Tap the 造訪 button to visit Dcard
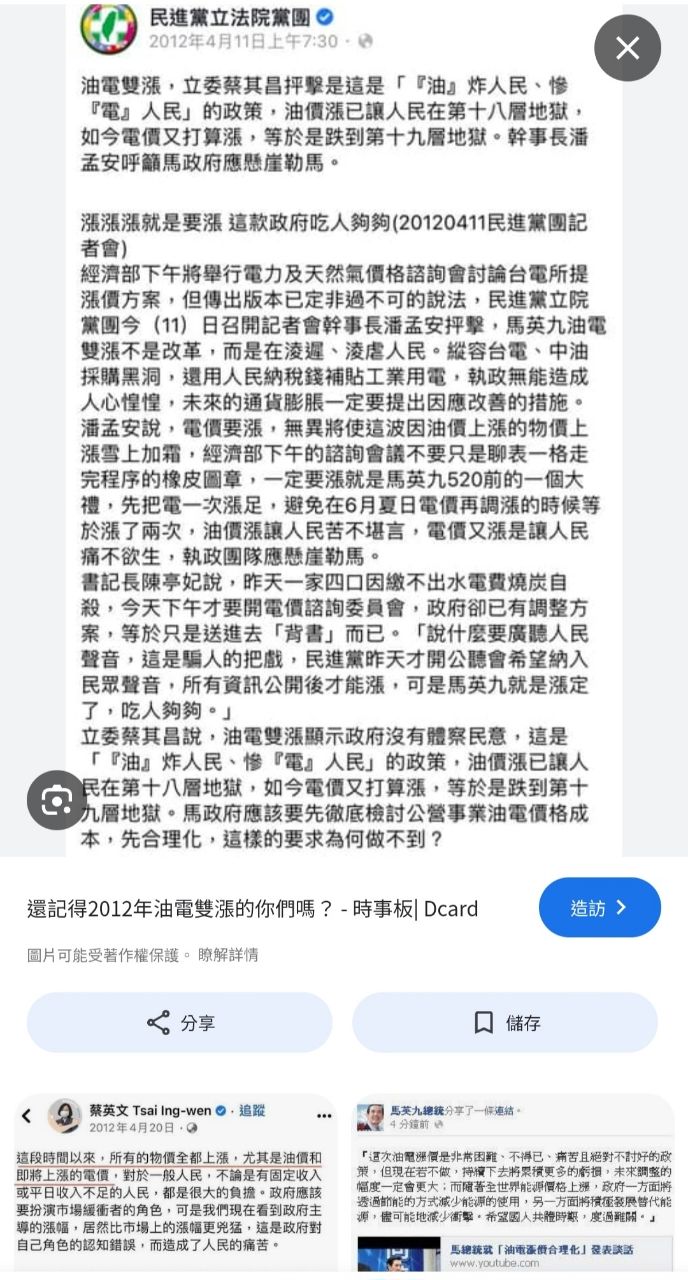Screen dimensions: 688x1280 599,908
